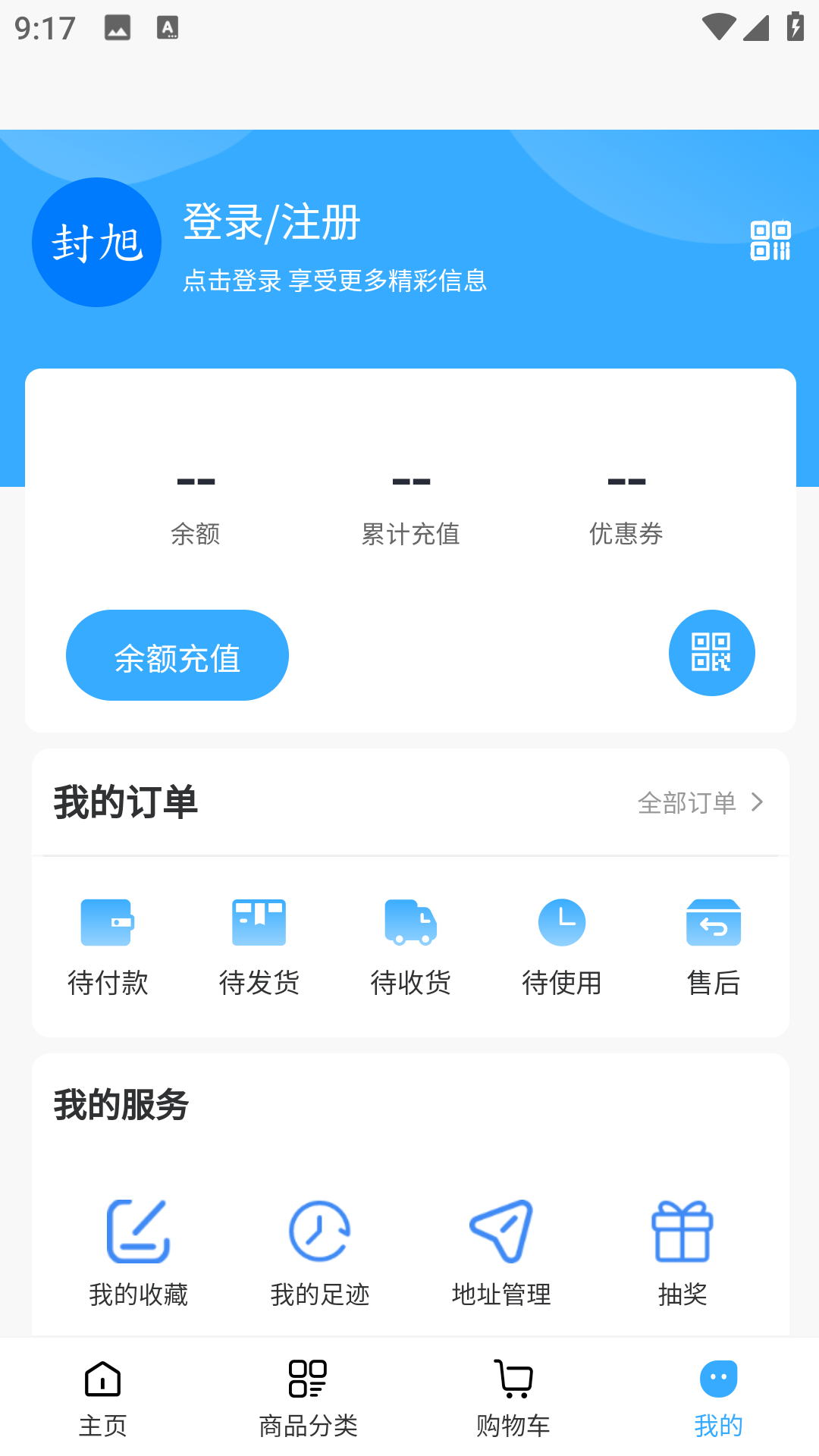Open 优惠券 coupons
This screenshot has width=819, height=1456.
626,508
